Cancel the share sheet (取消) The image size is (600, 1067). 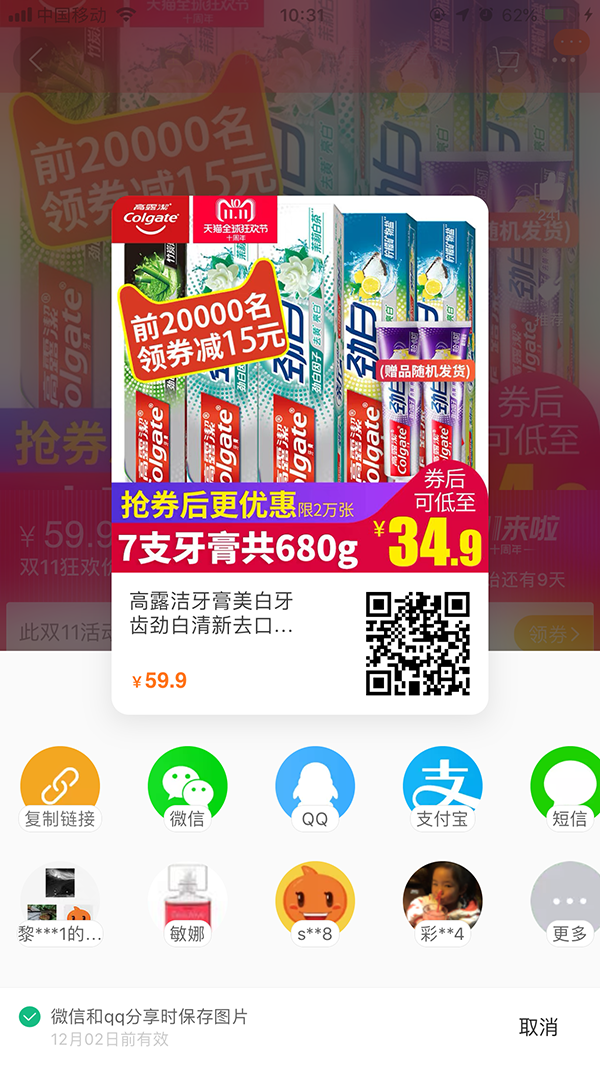538,1027
